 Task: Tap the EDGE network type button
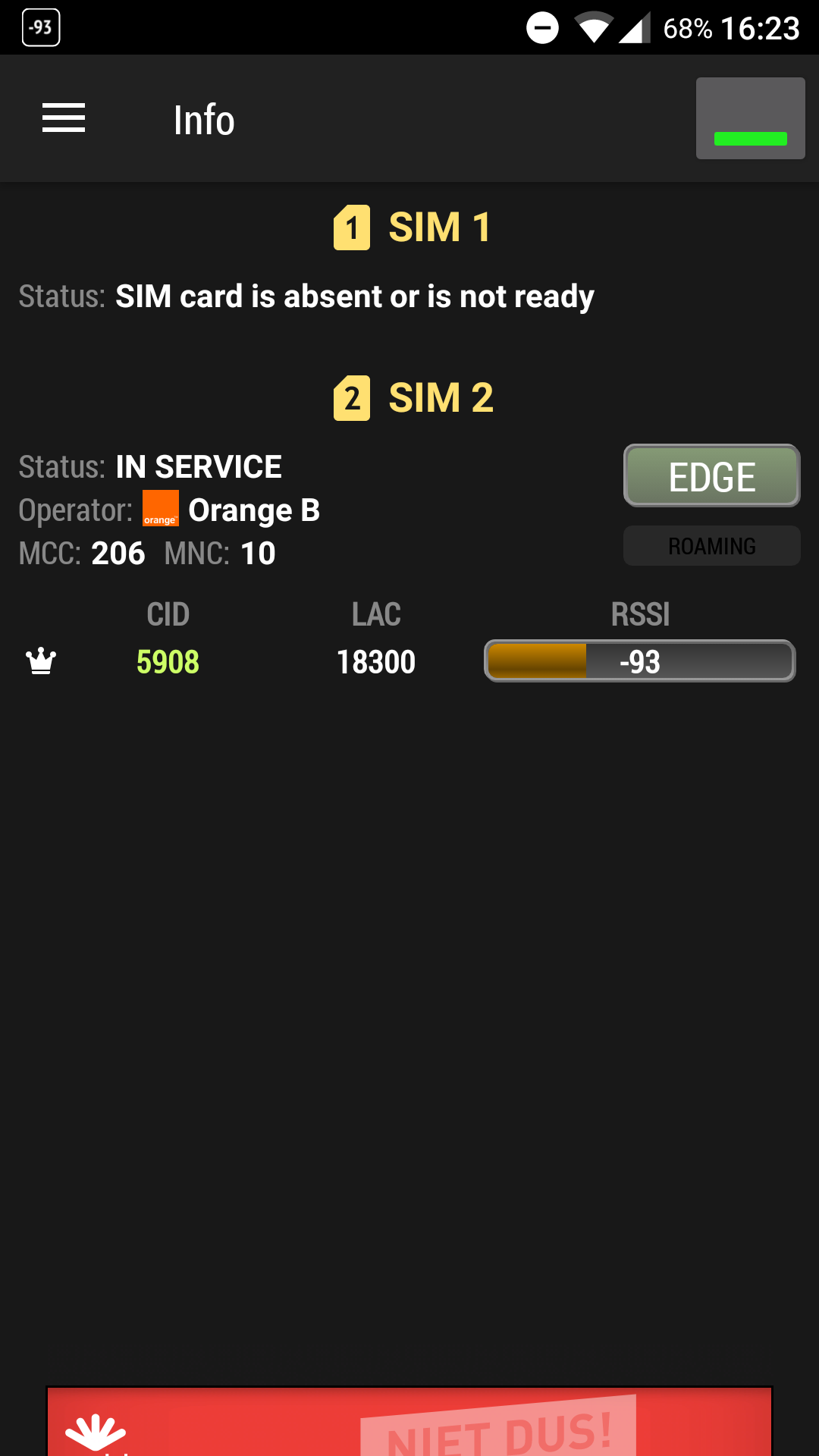pos(711,476)
